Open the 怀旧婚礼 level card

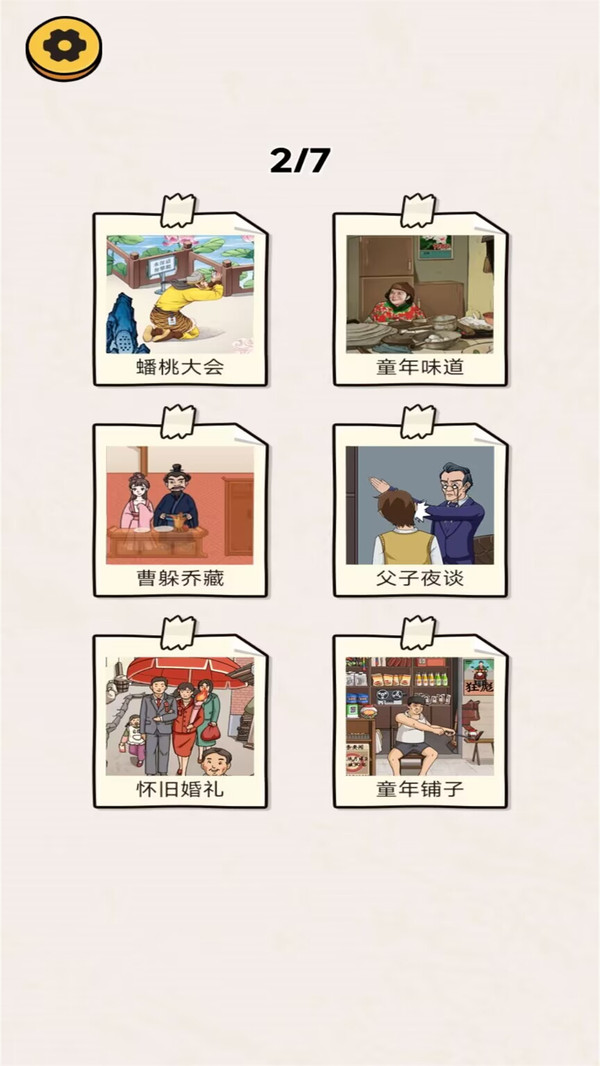click(180, 720)
